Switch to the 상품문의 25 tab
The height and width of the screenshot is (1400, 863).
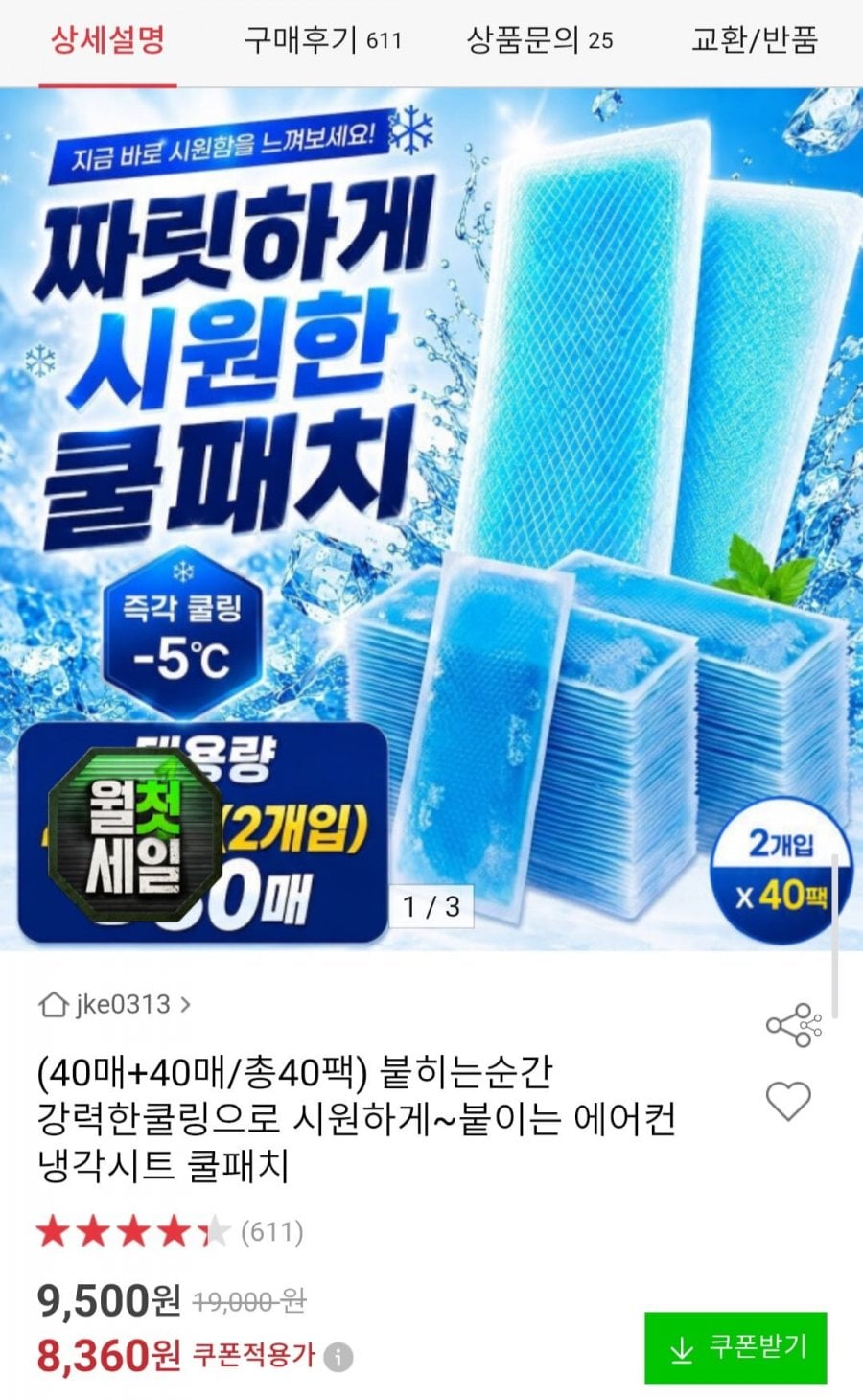pyautogui.click(x=539, y=39)
